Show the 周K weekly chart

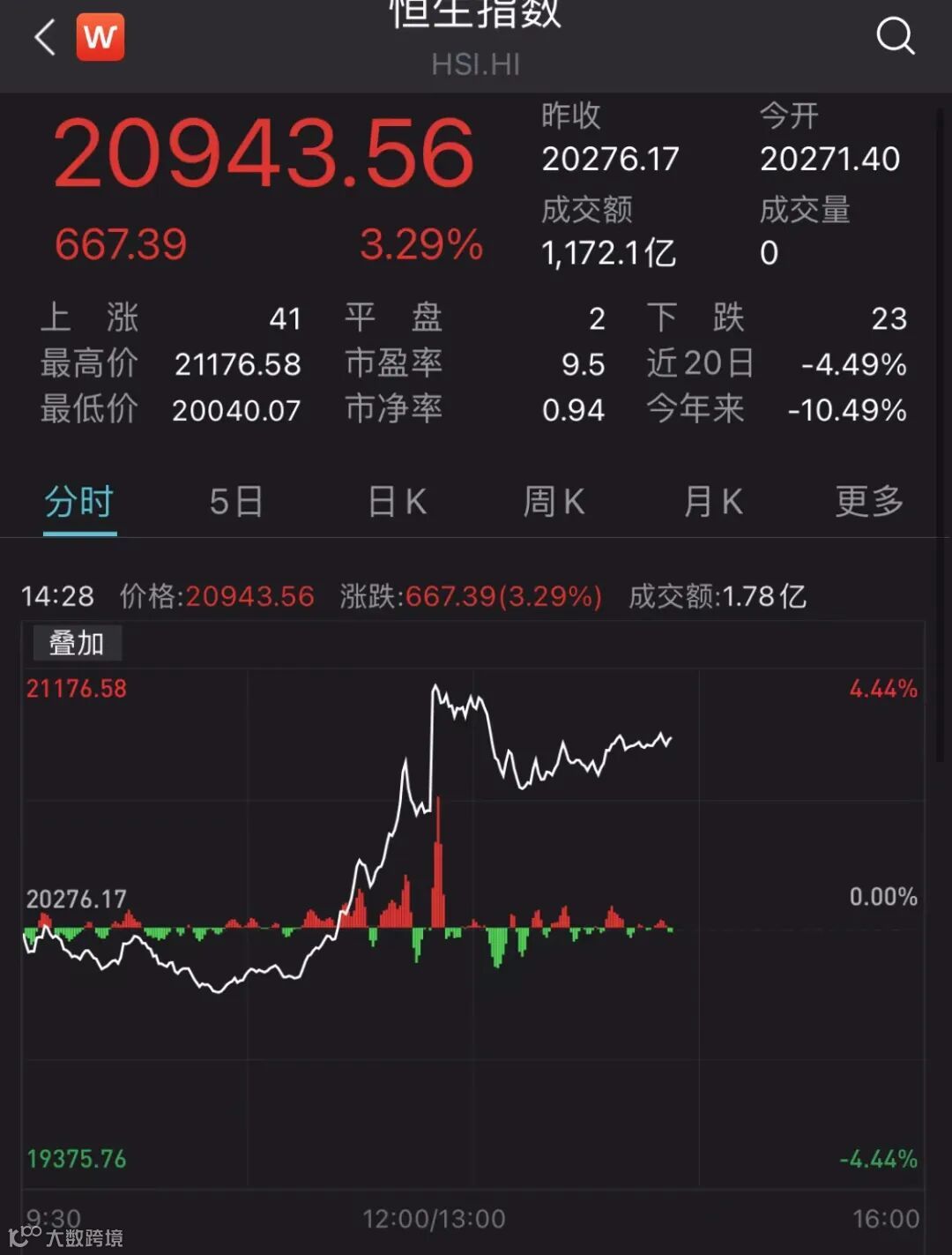554,502
